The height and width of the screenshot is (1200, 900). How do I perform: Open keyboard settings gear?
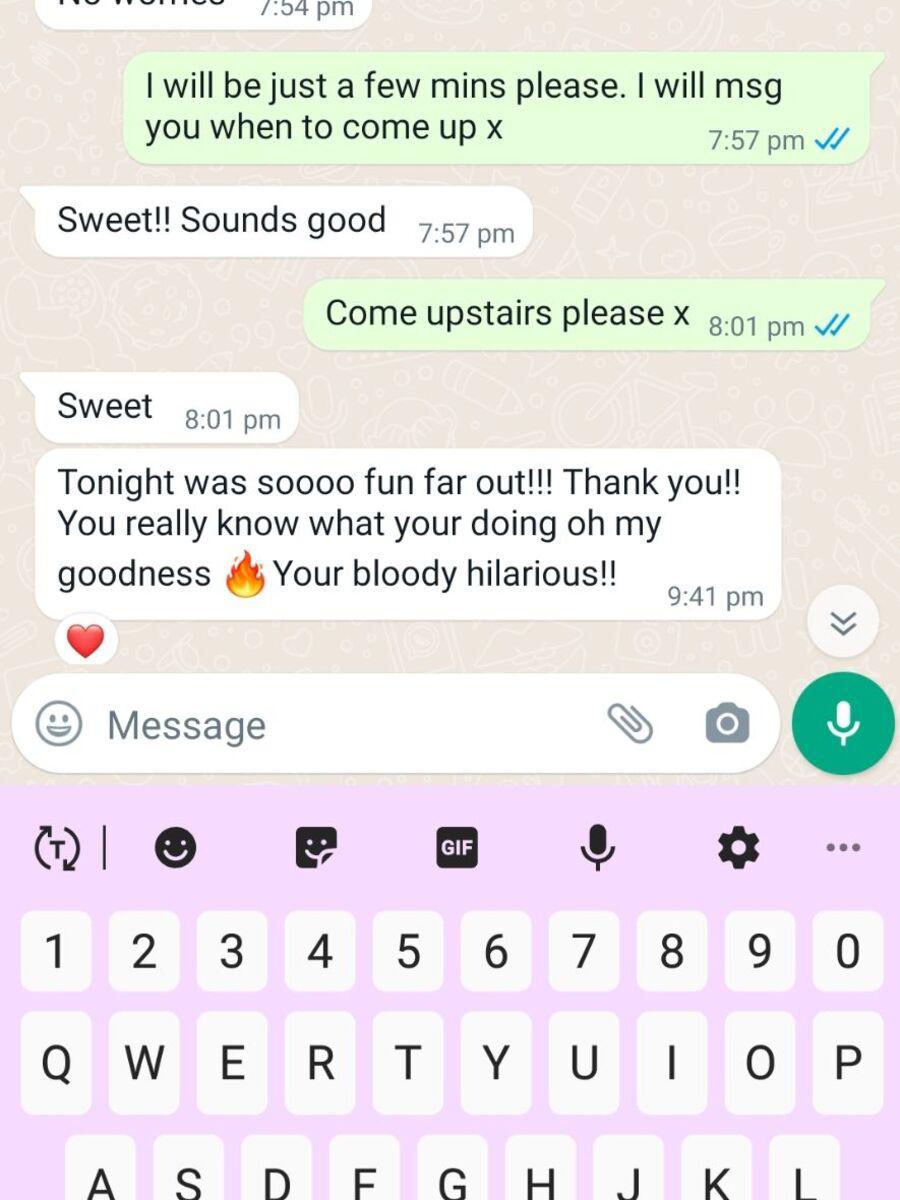(739, 848)
